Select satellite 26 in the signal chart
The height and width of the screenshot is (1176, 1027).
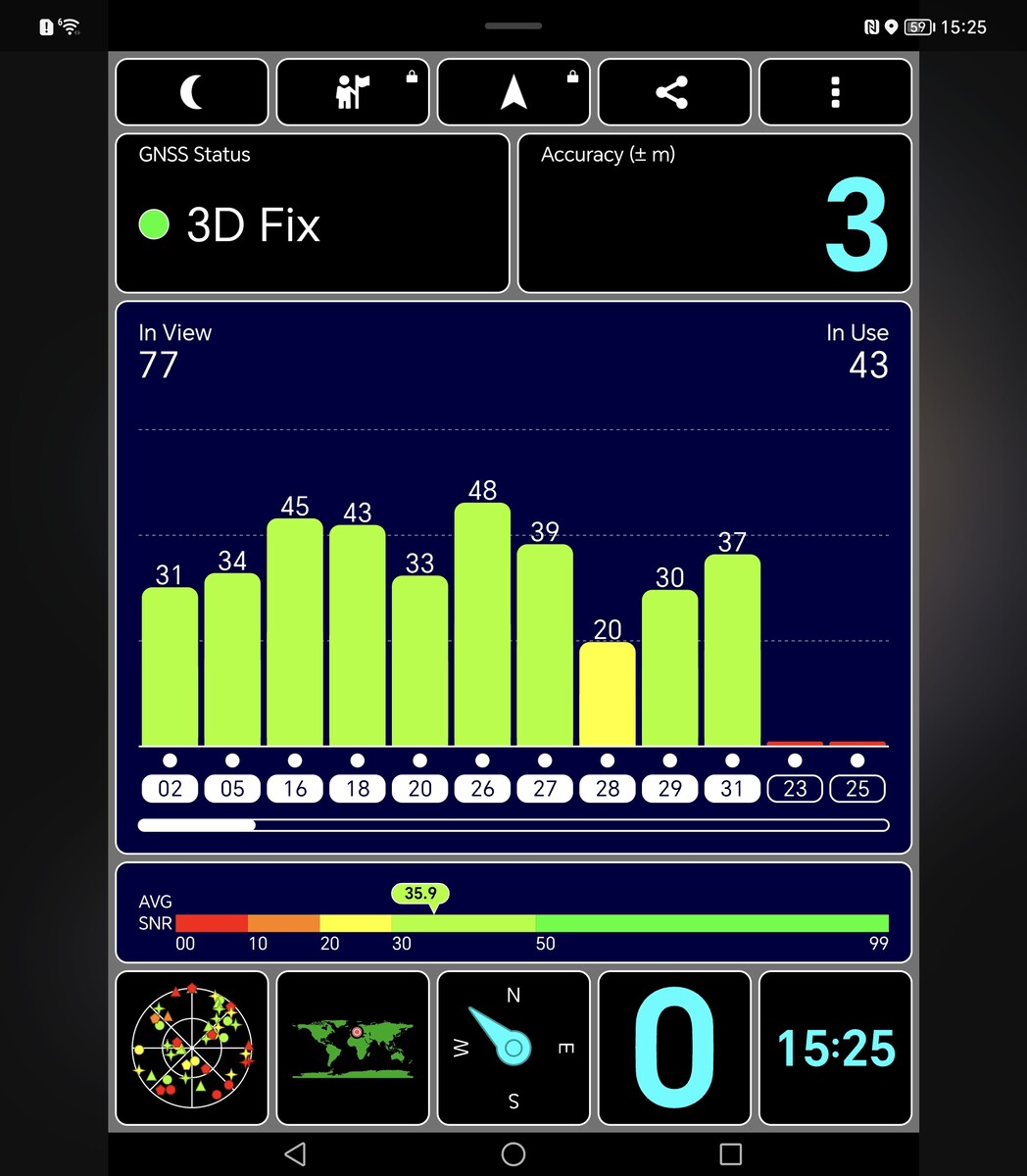(x=482, y=788)
